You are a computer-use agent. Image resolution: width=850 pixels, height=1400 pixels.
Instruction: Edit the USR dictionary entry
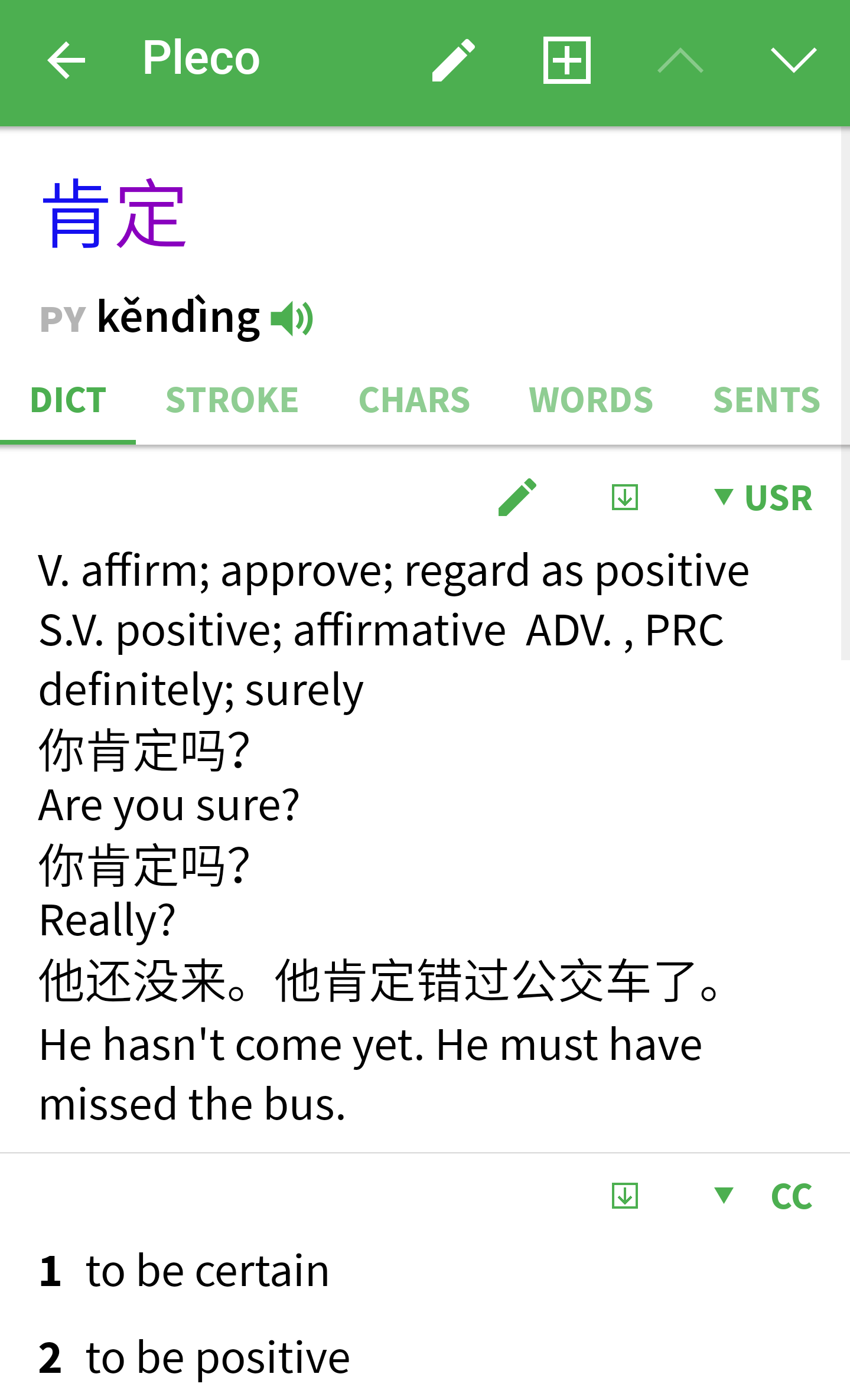point(517,497)
